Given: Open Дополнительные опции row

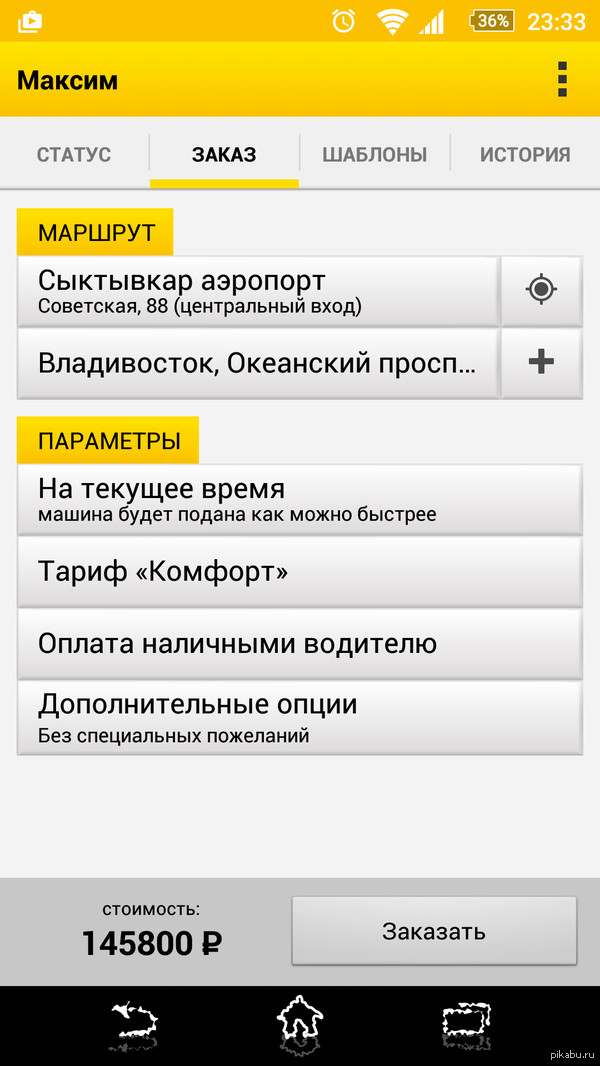Looking at the screenshot, I should [x=299, y=717].
